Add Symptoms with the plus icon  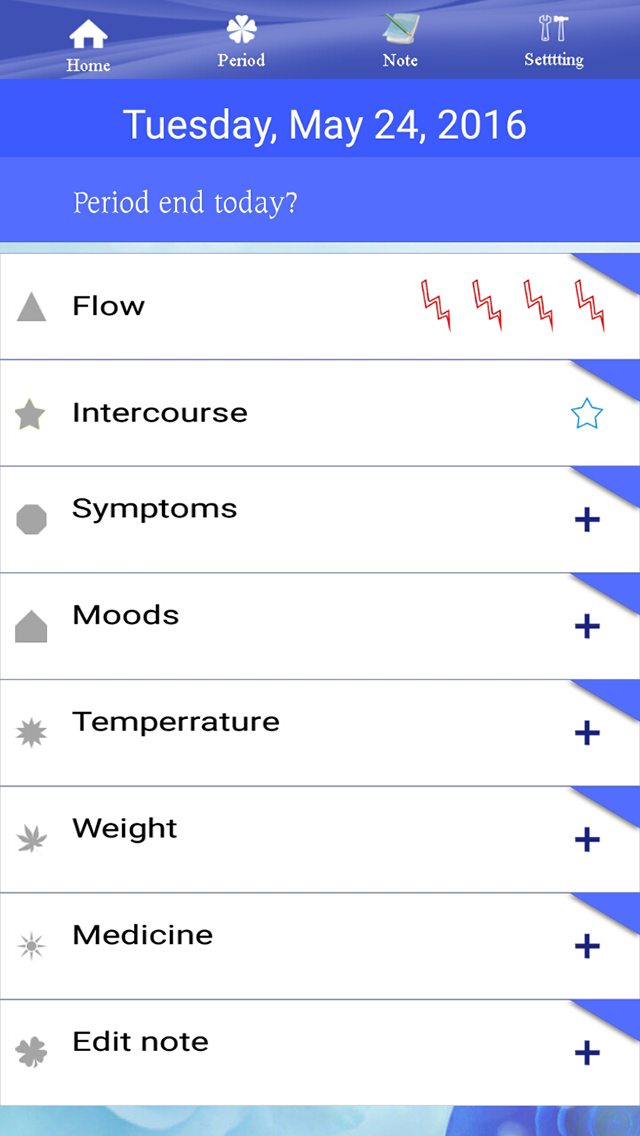[x=586, y=519]
